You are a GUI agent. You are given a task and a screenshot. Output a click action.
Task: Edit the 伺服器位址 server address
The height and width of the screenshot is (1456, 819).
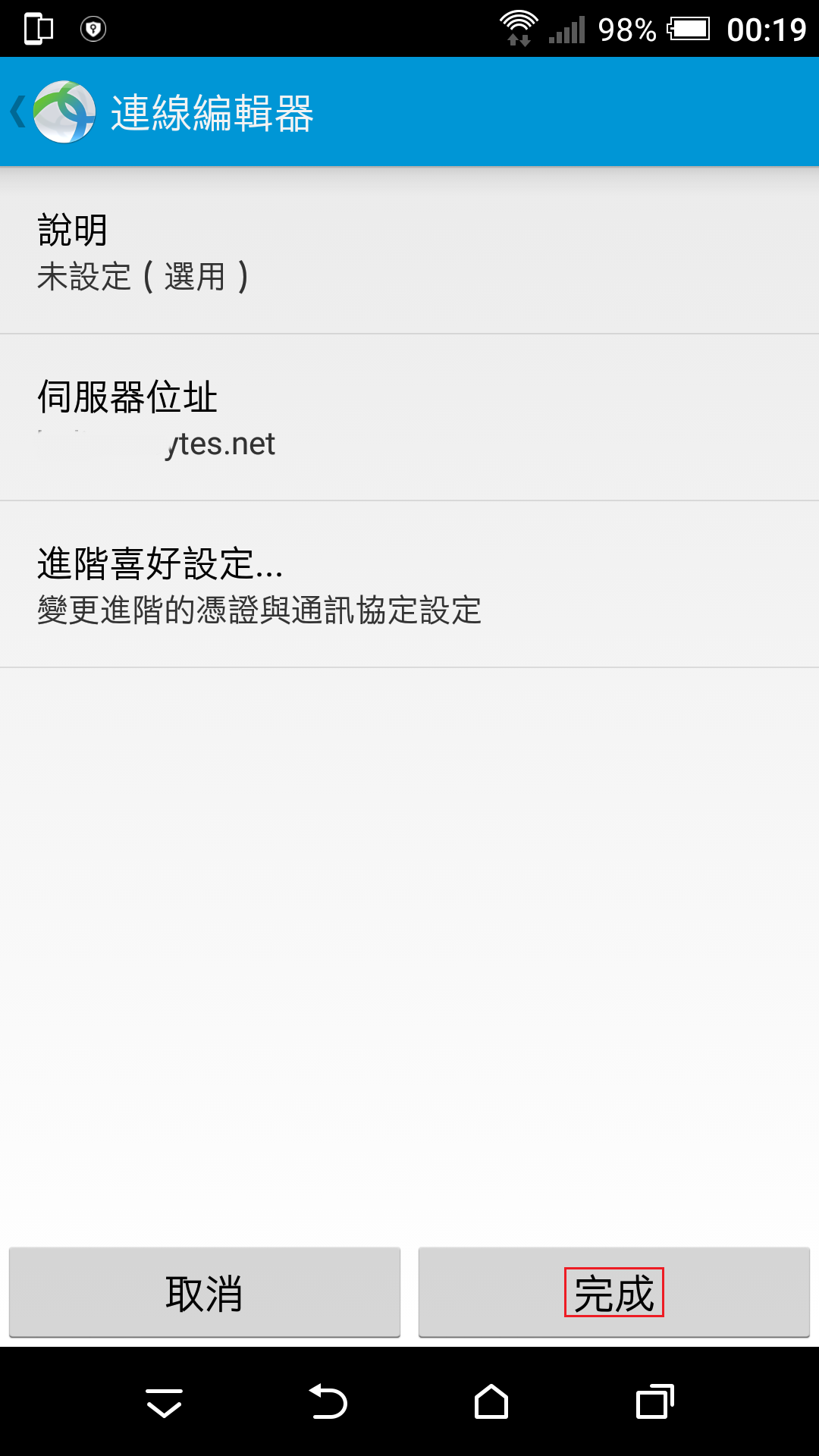click(x=409, y=418)
